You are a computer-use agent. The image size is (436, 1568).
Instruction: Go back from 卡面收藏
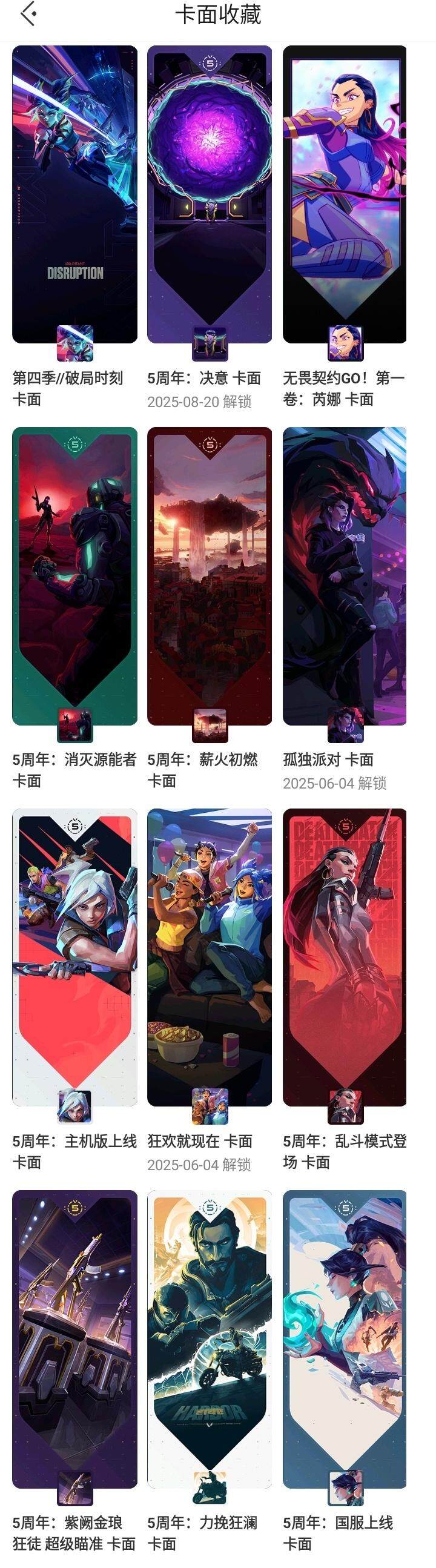coord(28,14)
